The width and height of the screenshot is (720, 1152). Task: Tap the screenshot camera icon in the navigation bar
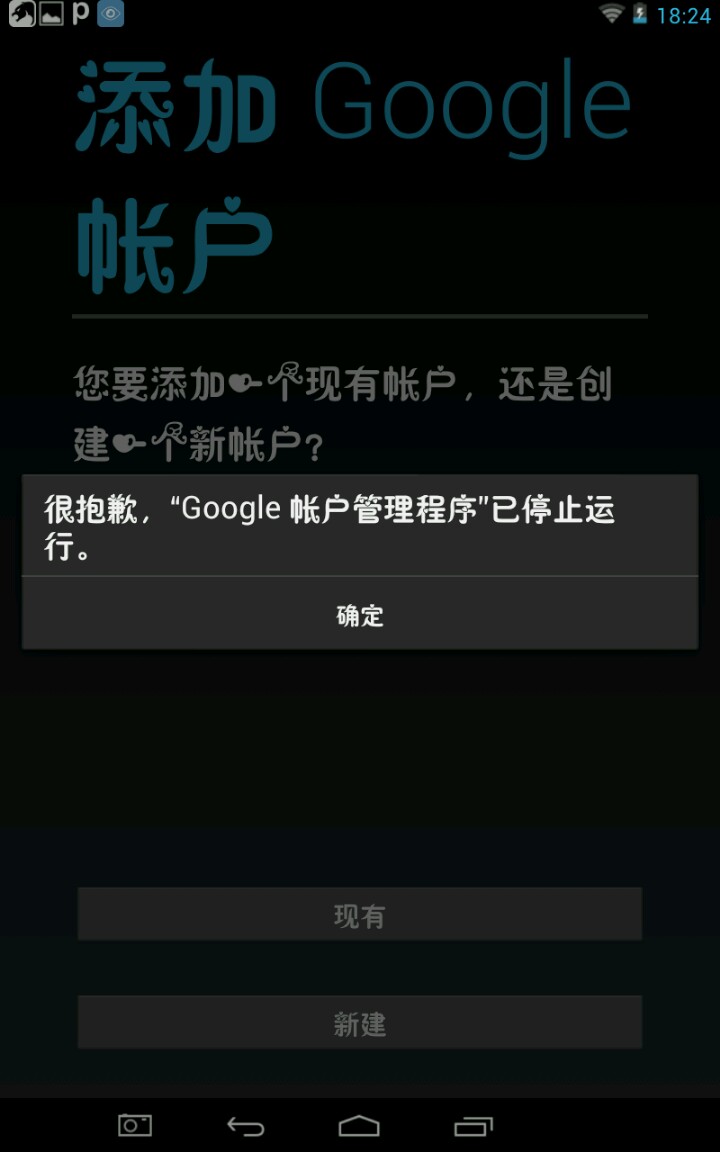135,1126
